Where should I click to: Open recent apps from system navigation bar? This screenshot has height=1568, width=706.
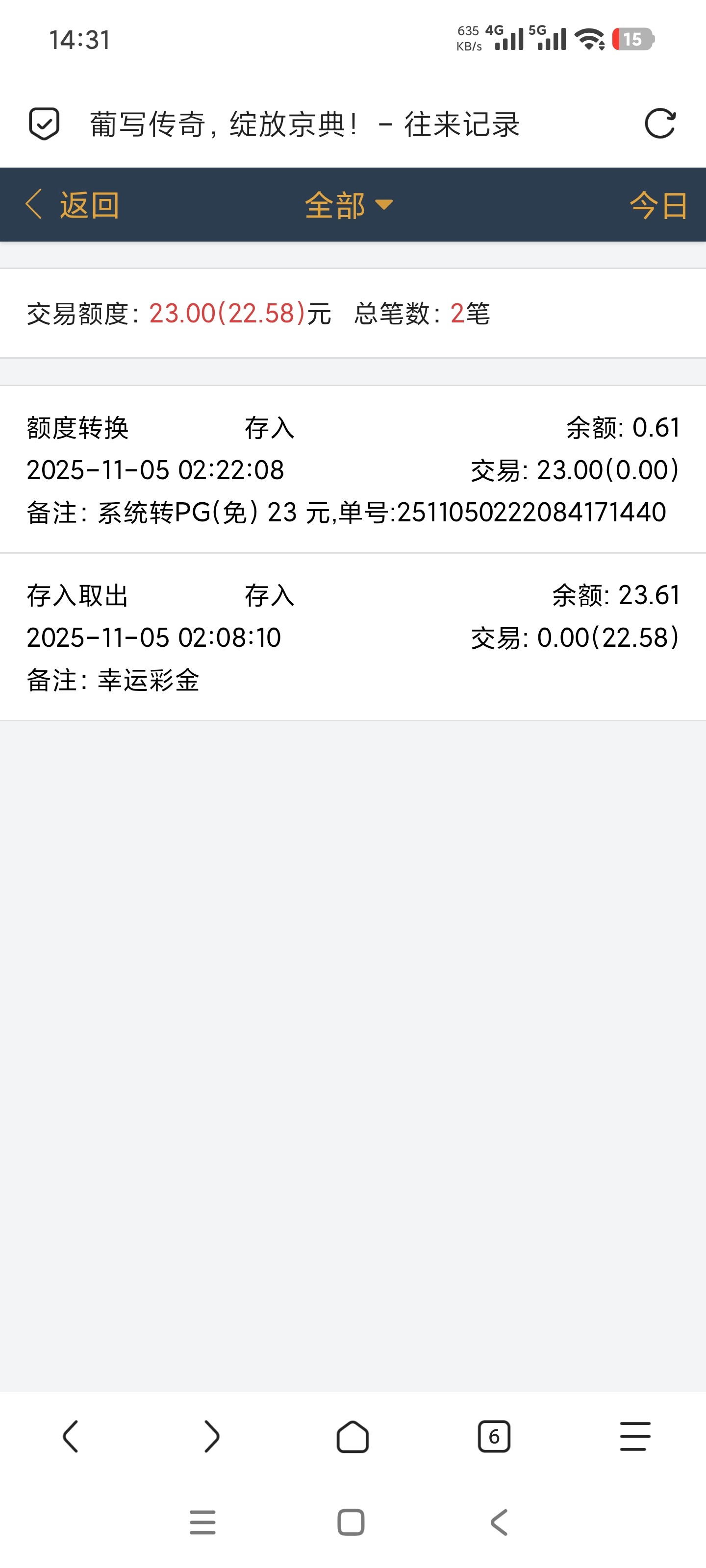(x=203, y=1522)
